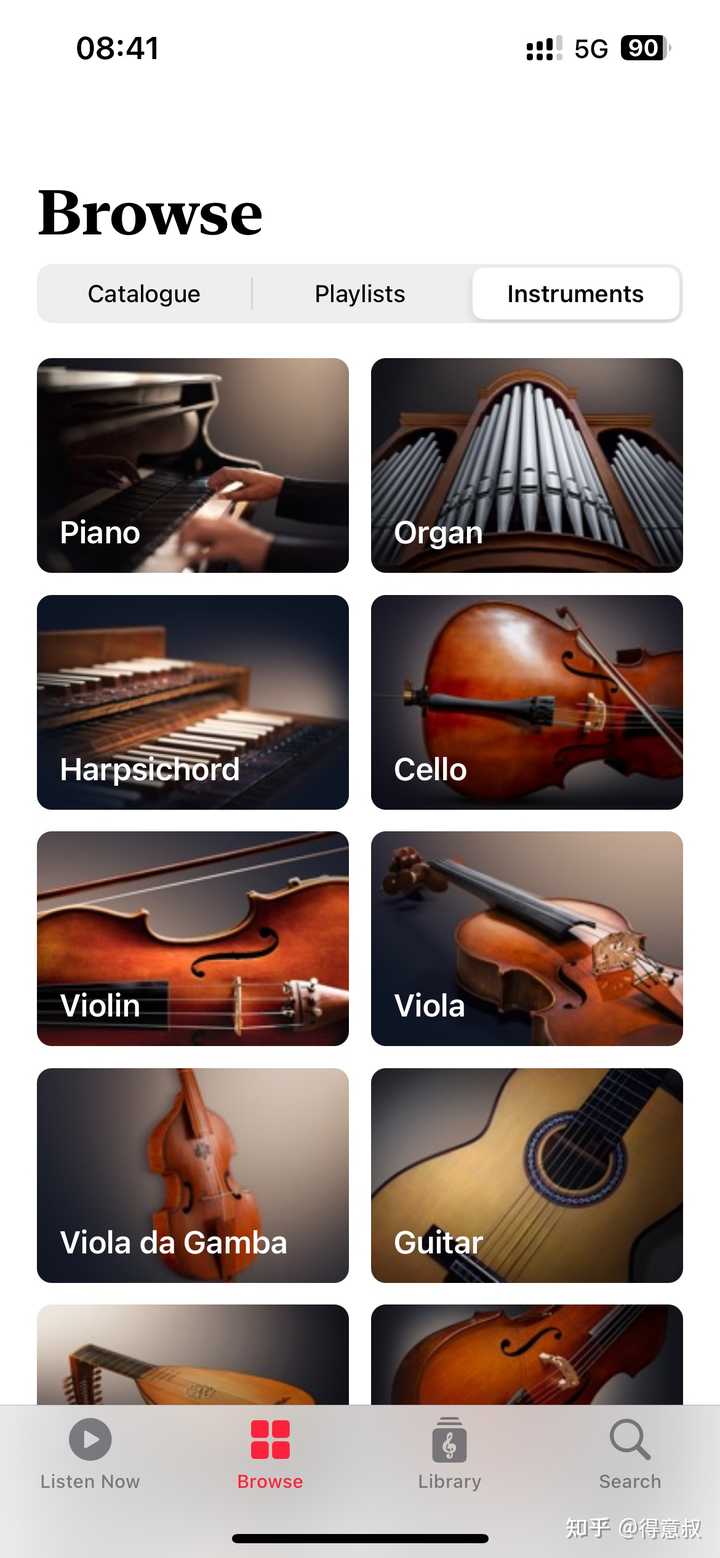The image size is (720, 1558).
Task: Go to the Listen Now tab
Action: coord(90,1455)
